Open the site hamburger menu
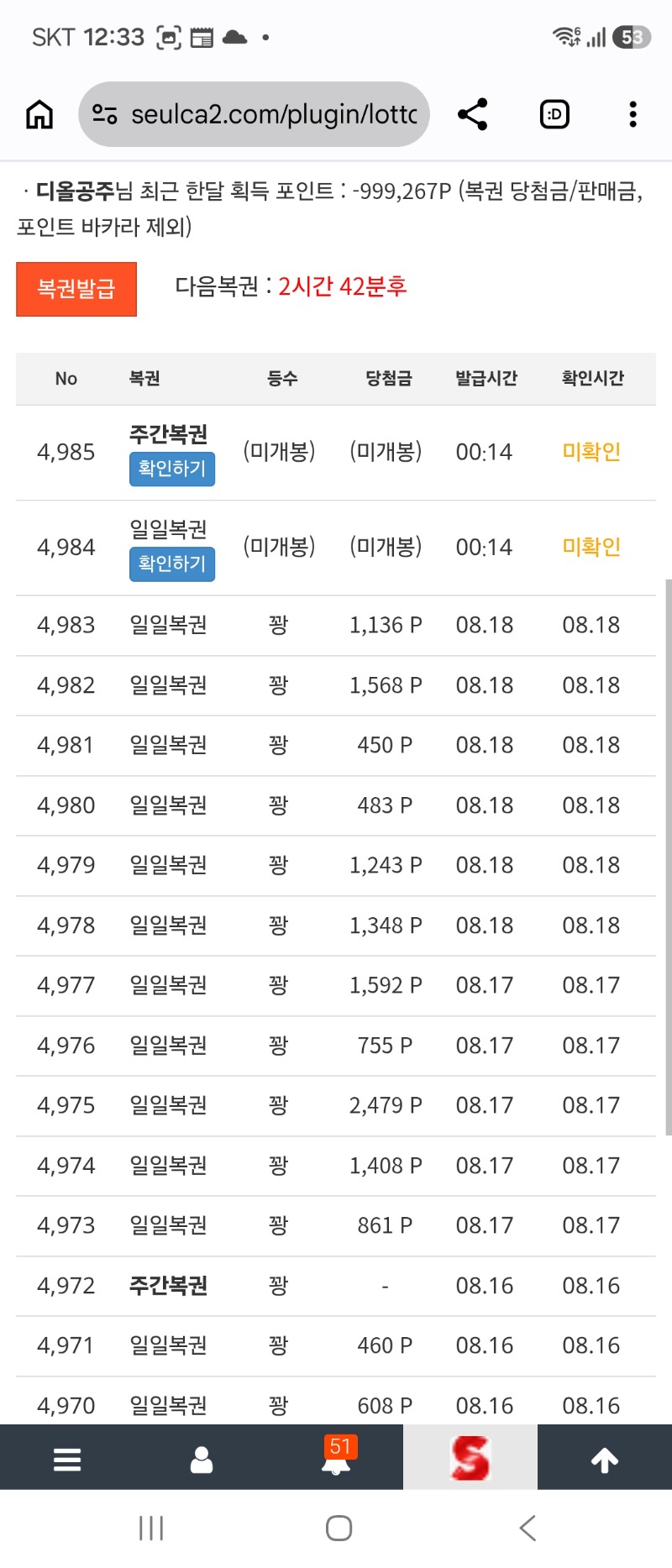 67,1460
